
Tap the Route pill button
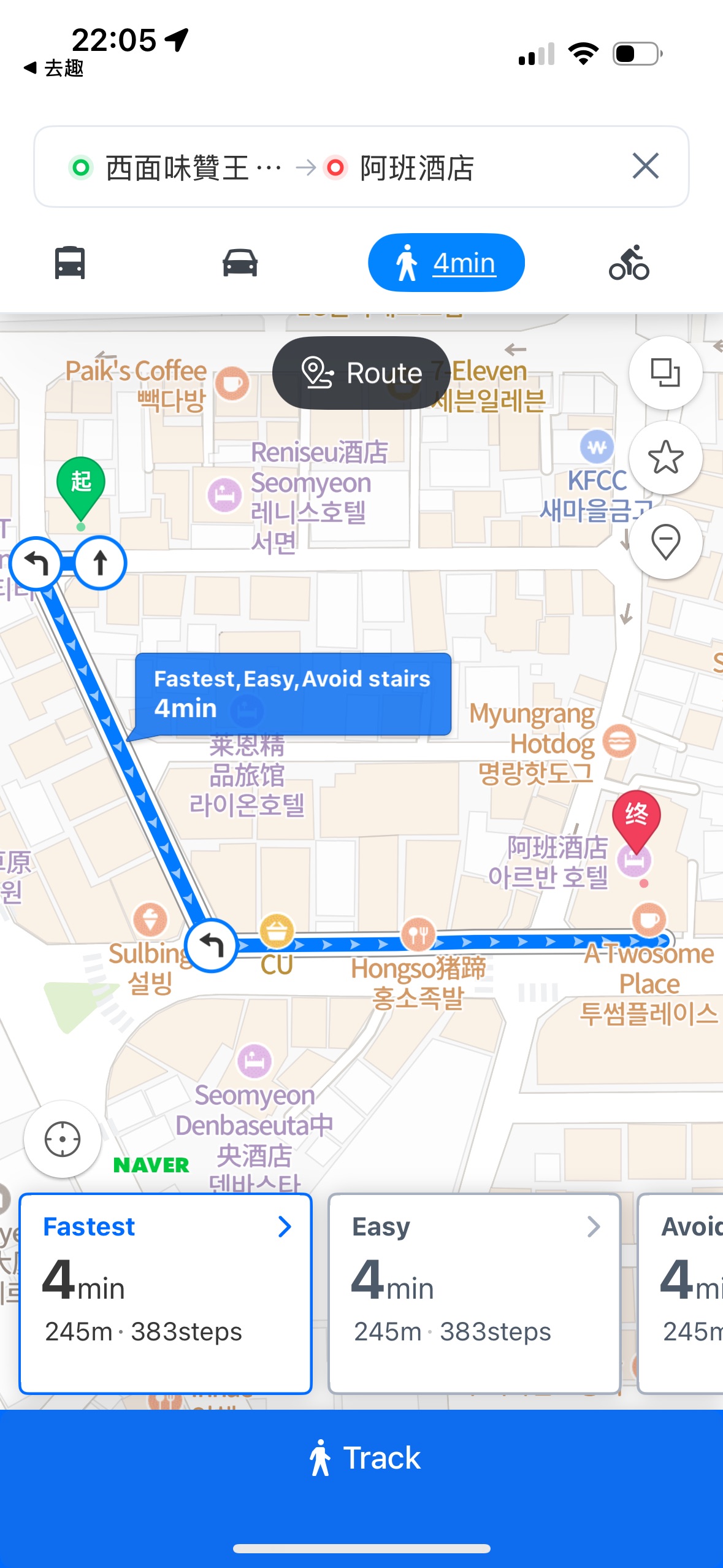[361, 373]
